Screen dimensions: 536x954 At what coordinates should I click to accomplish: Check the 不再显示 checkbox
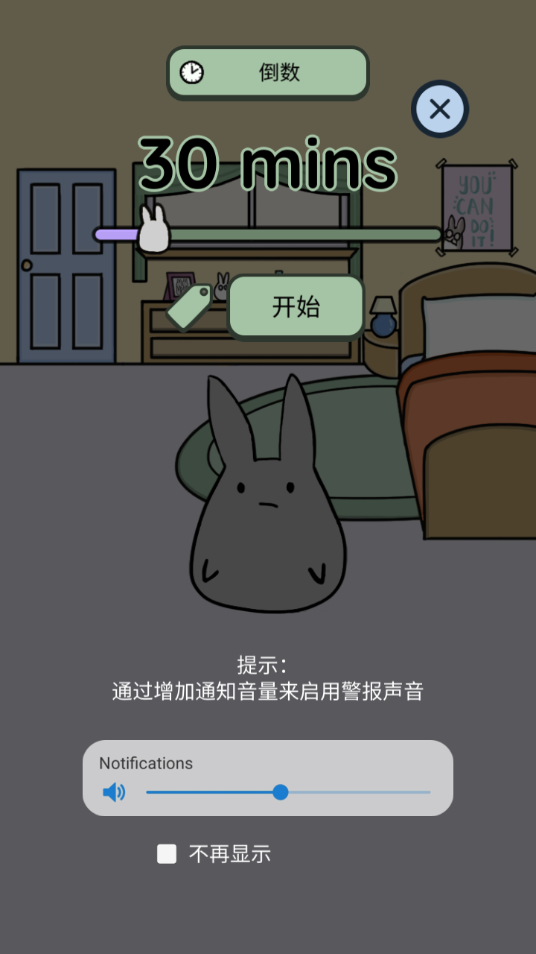point(167,854)
